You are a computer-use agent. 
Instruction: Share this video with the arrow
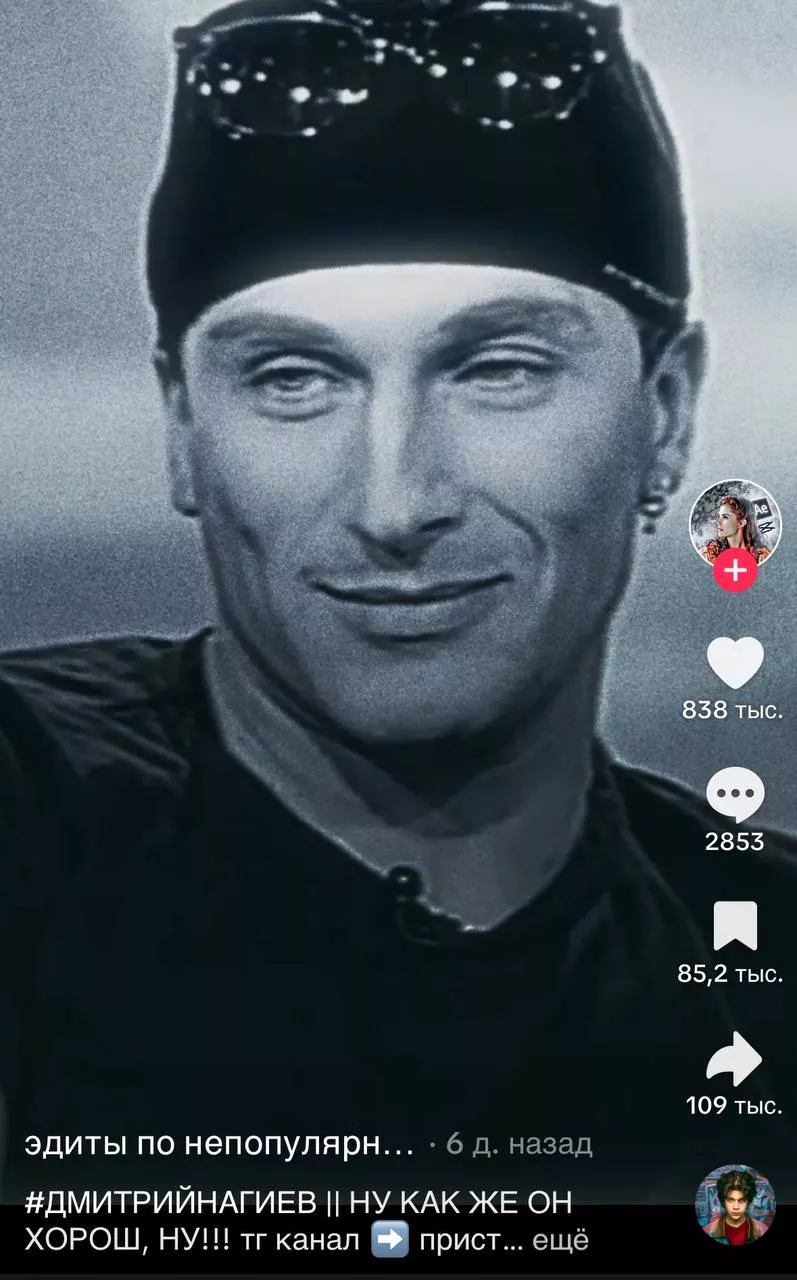735,1059
